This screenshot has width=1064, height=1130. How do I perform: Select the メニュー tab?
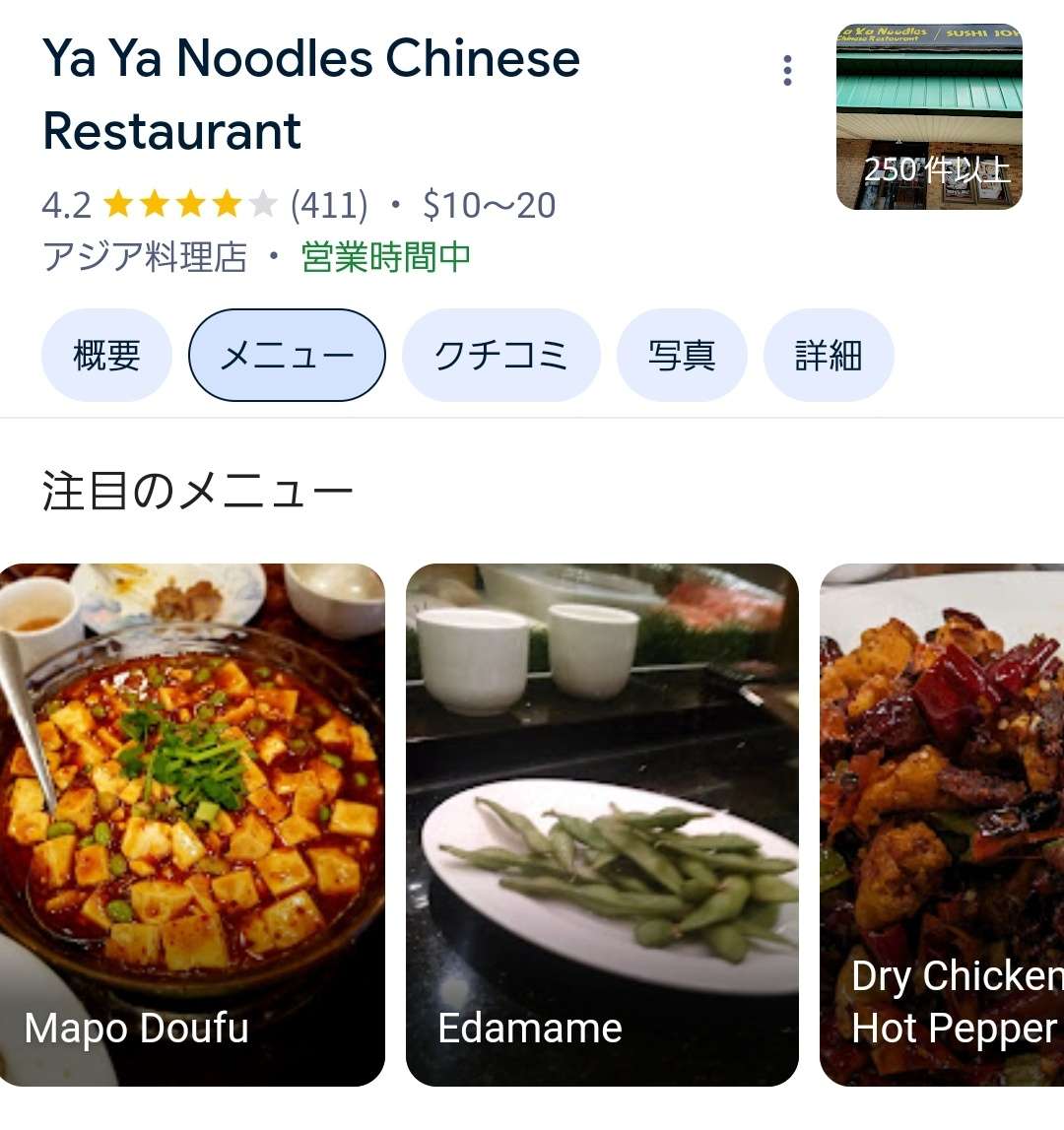tap(287, 355)
